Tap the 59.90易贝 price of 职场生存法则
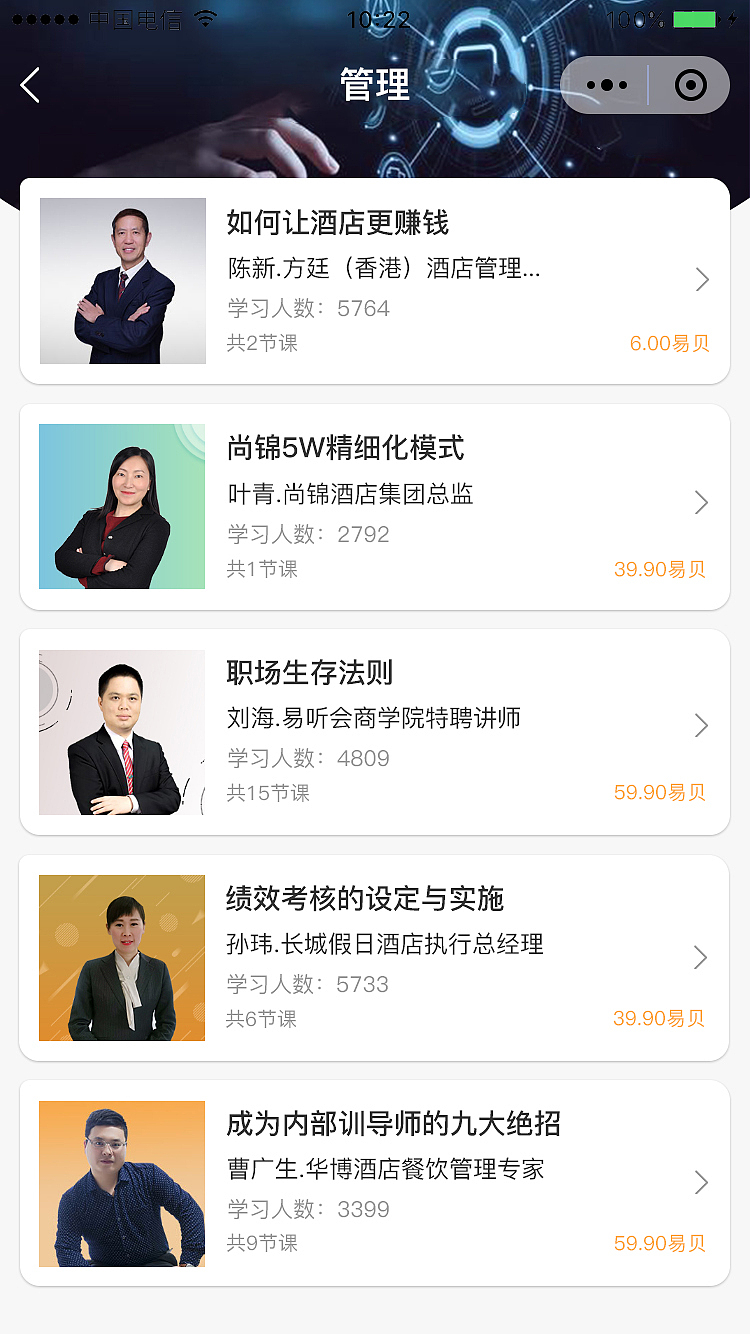The image size is (750, 1334). coord(659,792)
